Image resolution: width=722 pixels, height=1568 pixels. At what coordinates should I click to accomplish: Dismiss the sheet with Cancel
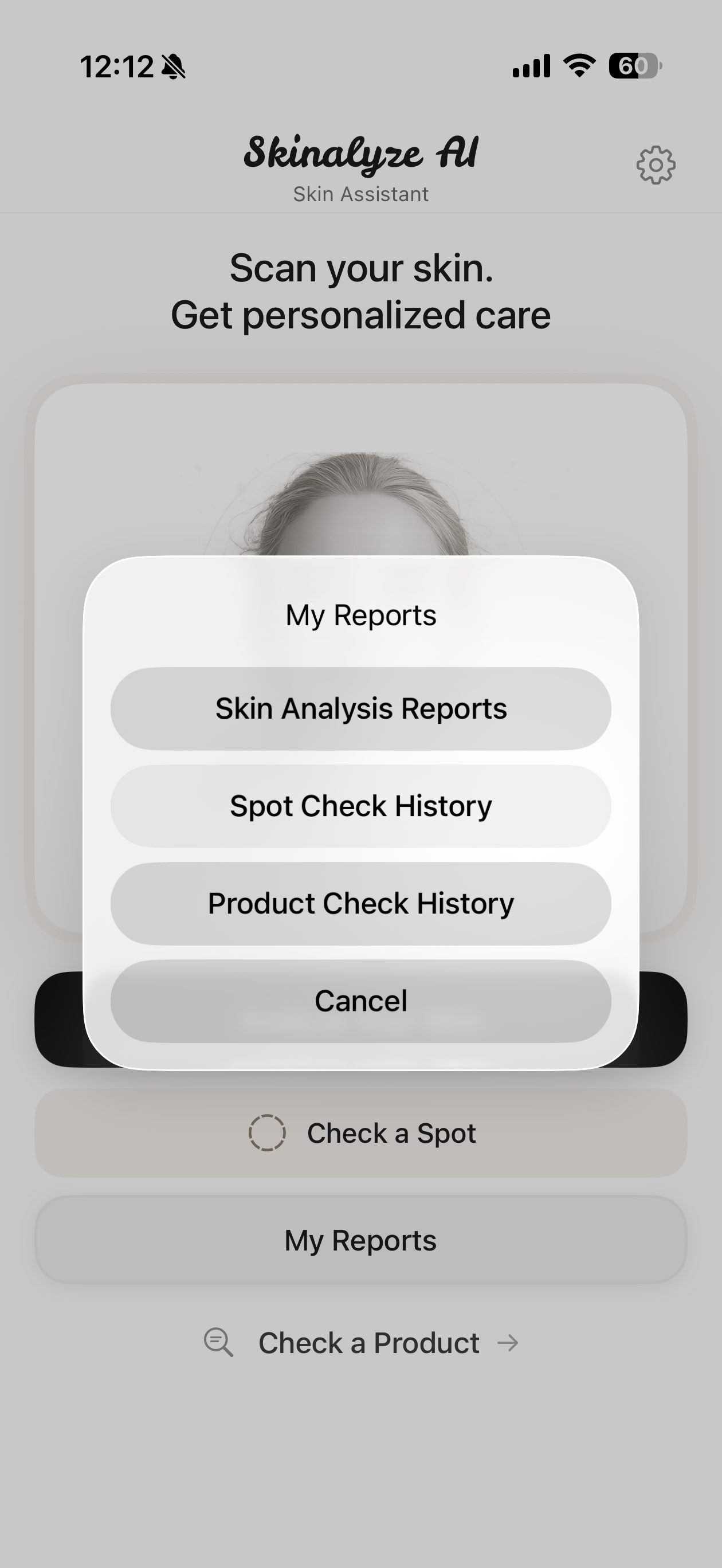361,1001
